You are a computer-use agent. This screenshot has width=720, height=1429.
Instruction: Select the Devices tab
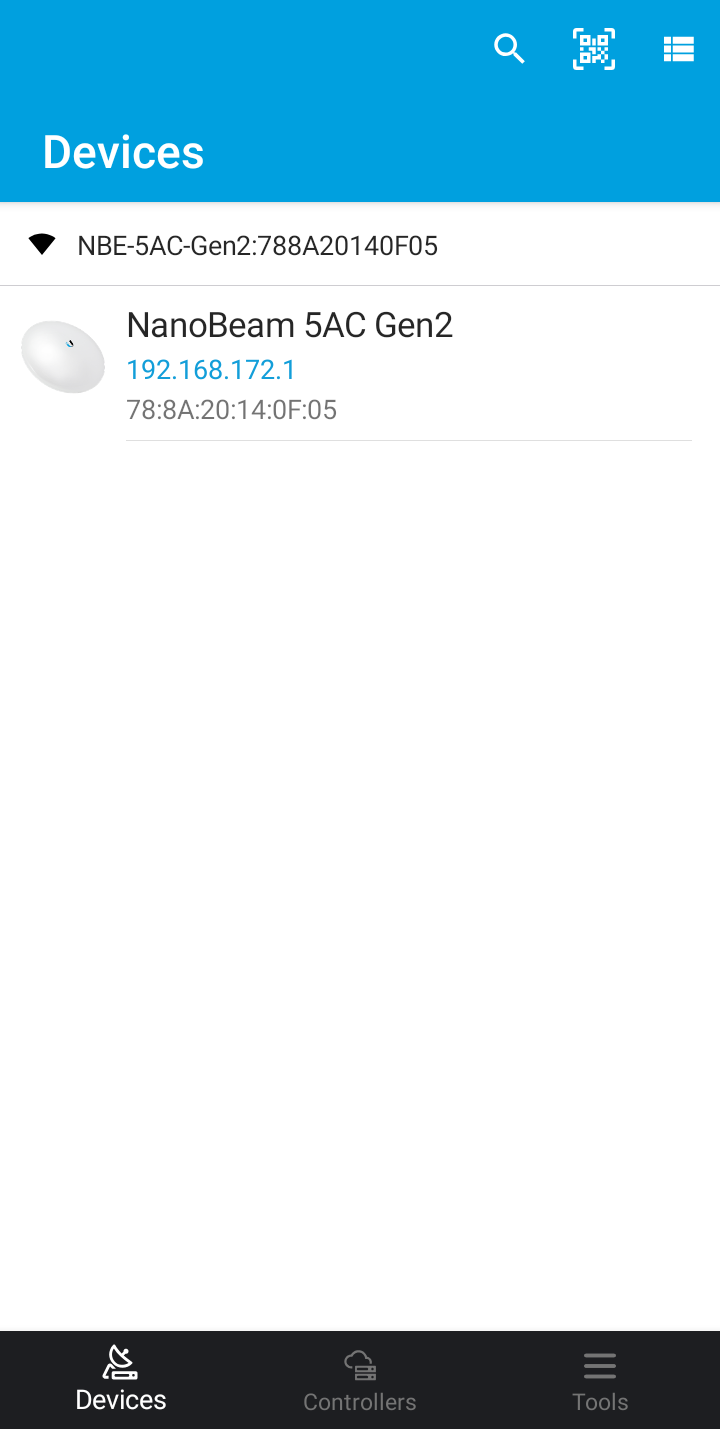point(120,1380)
